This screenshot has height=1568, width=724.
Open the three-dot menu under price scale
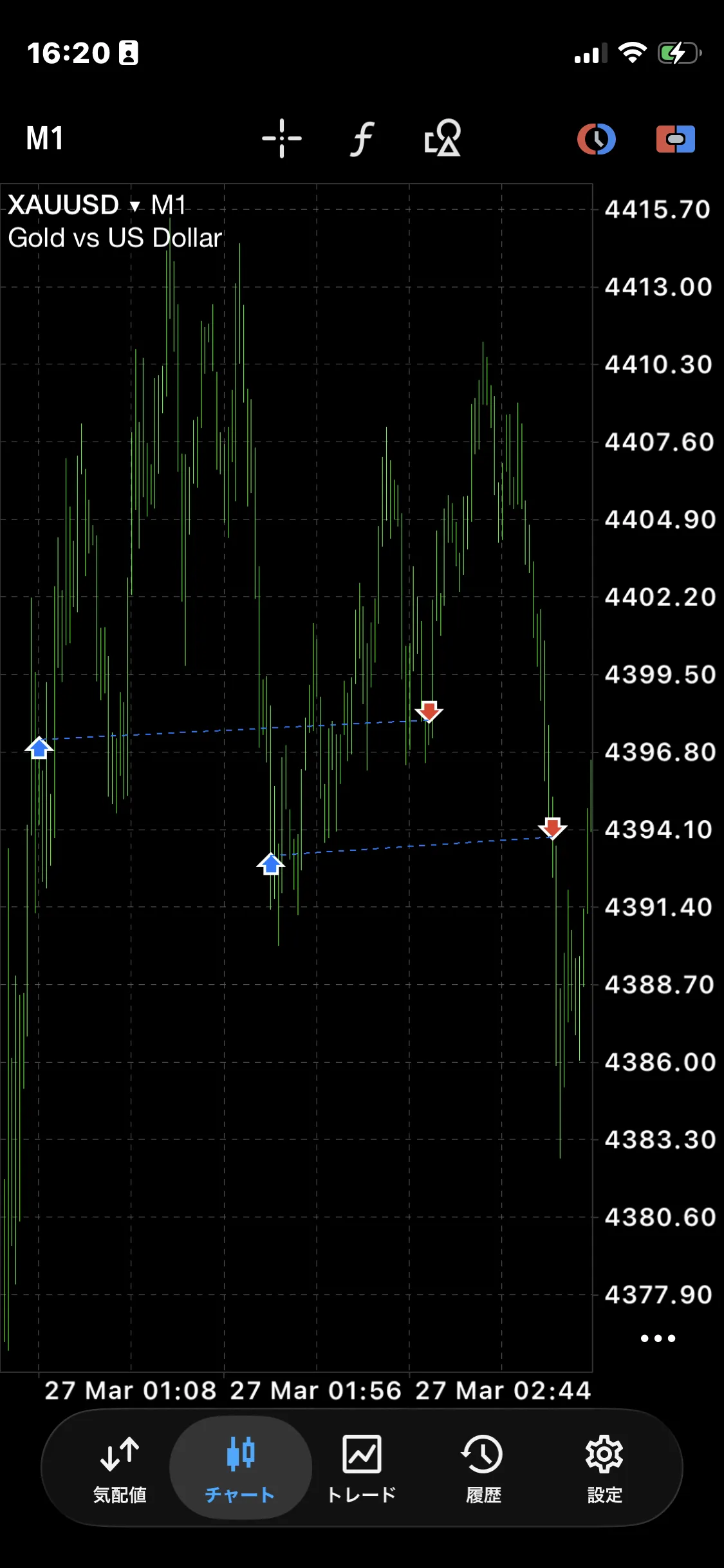click(658, 1338)
